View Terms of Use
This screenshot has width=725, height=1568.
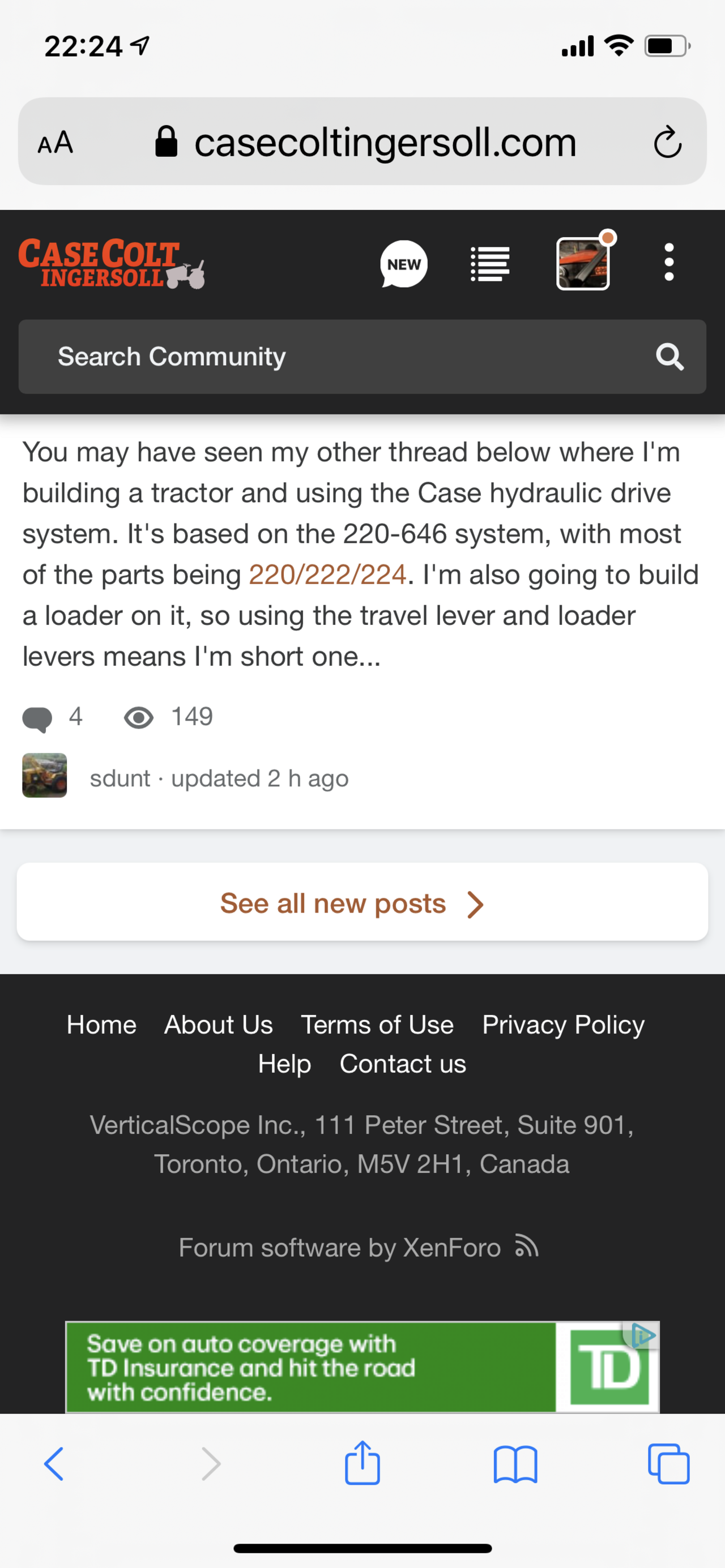(x=377, y=1025)
